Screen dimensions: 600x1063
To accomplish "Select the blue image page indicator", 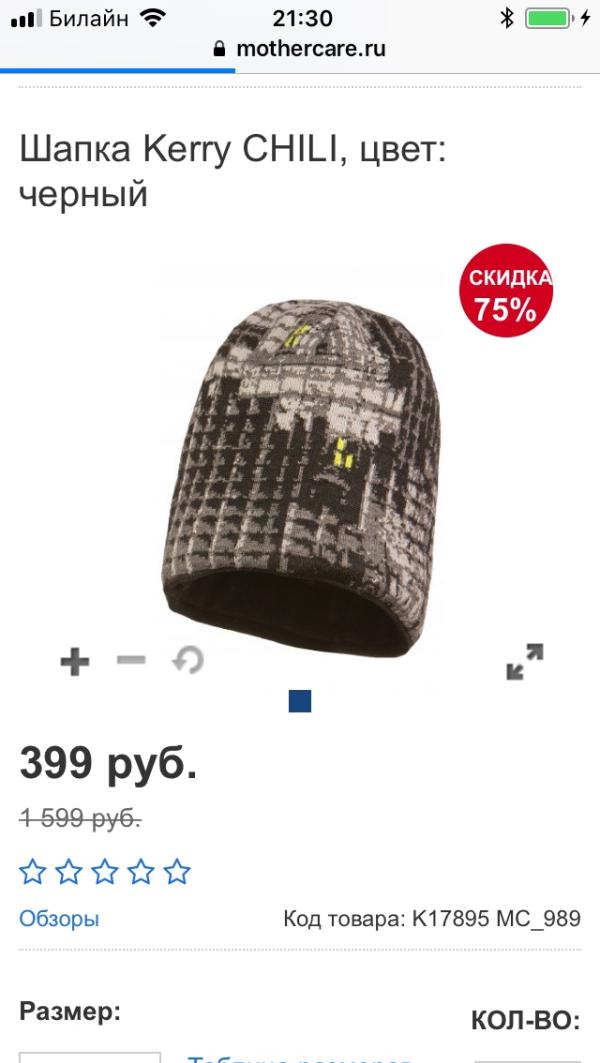I will tap(300, 701).
